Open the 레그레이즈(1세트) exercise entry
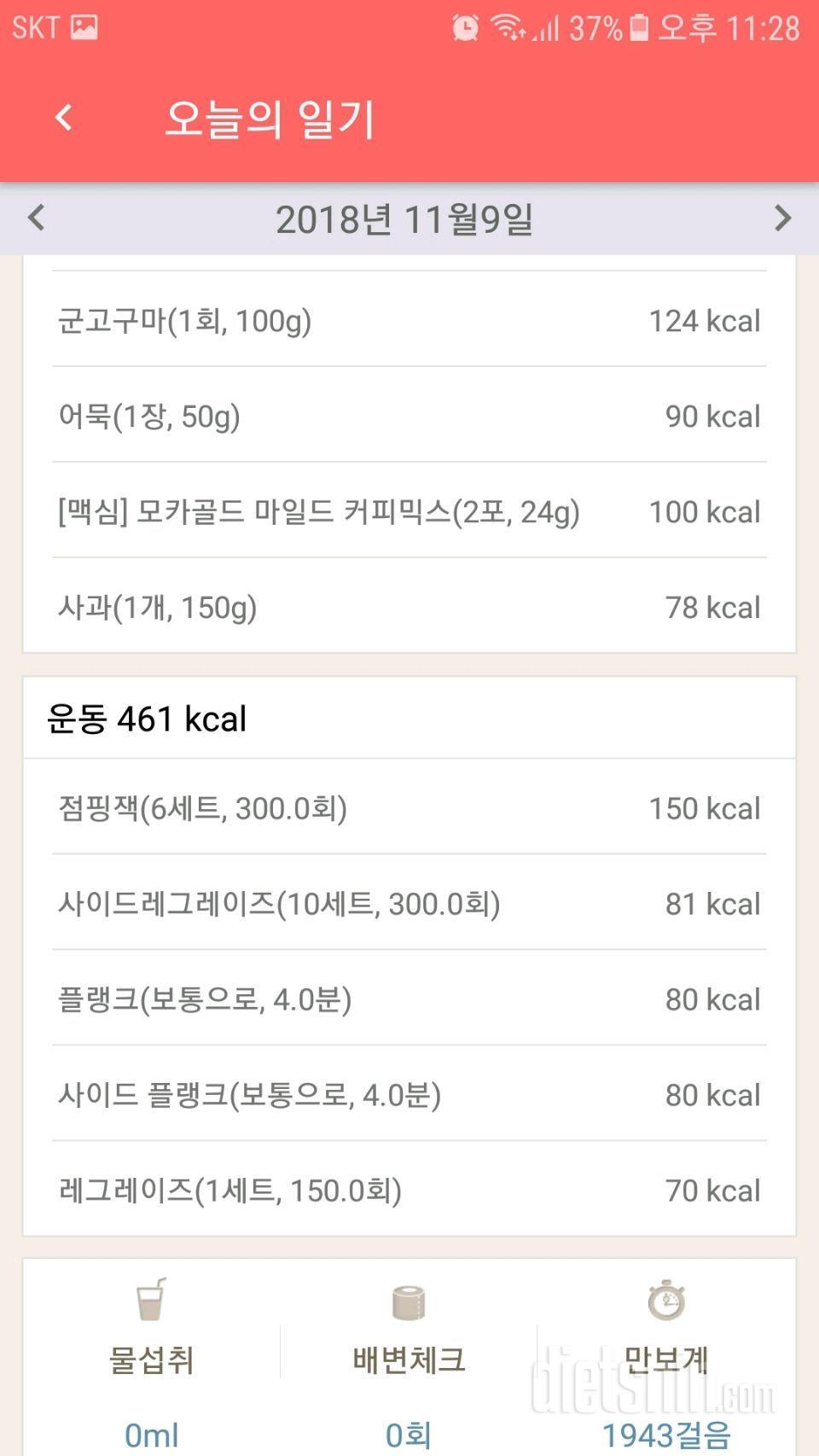The height and width of the screenshot is (1456, 819). pyautogui.click(x=409, y=1190)
